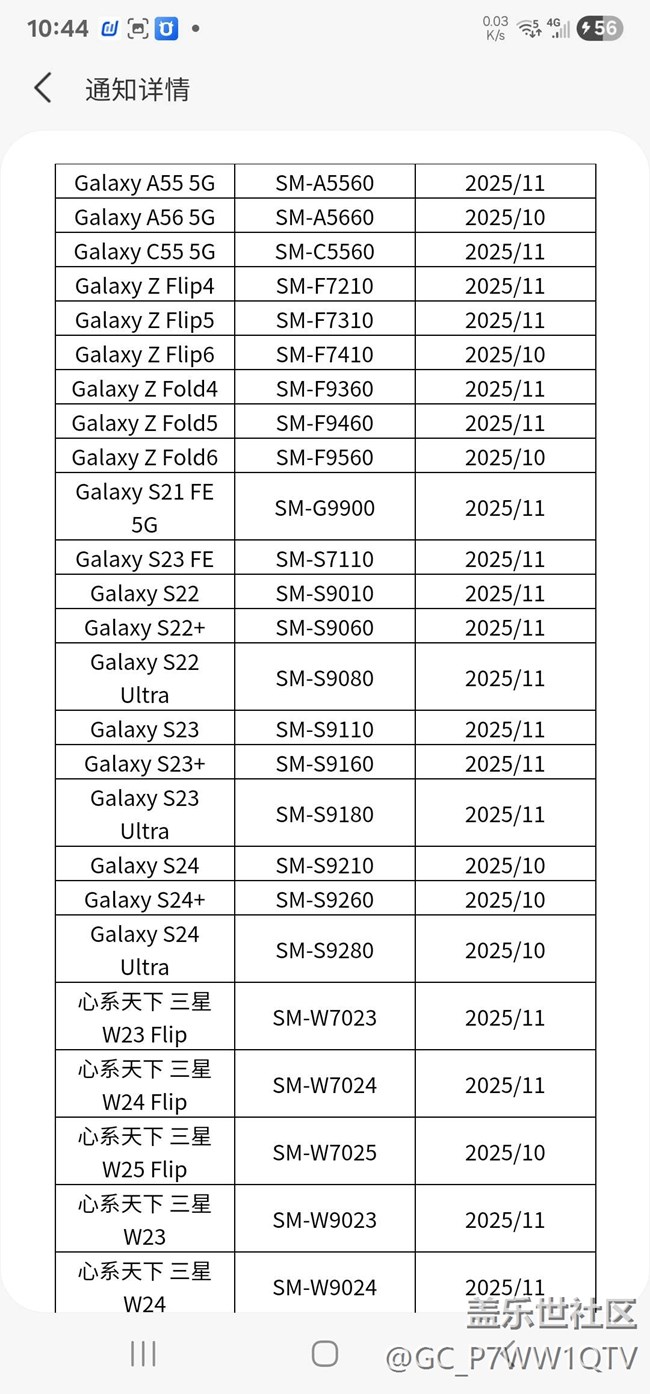Open recent apps from navigation bar
The height and width of the screenshot is (1394, 650).
click(143, 1353)
